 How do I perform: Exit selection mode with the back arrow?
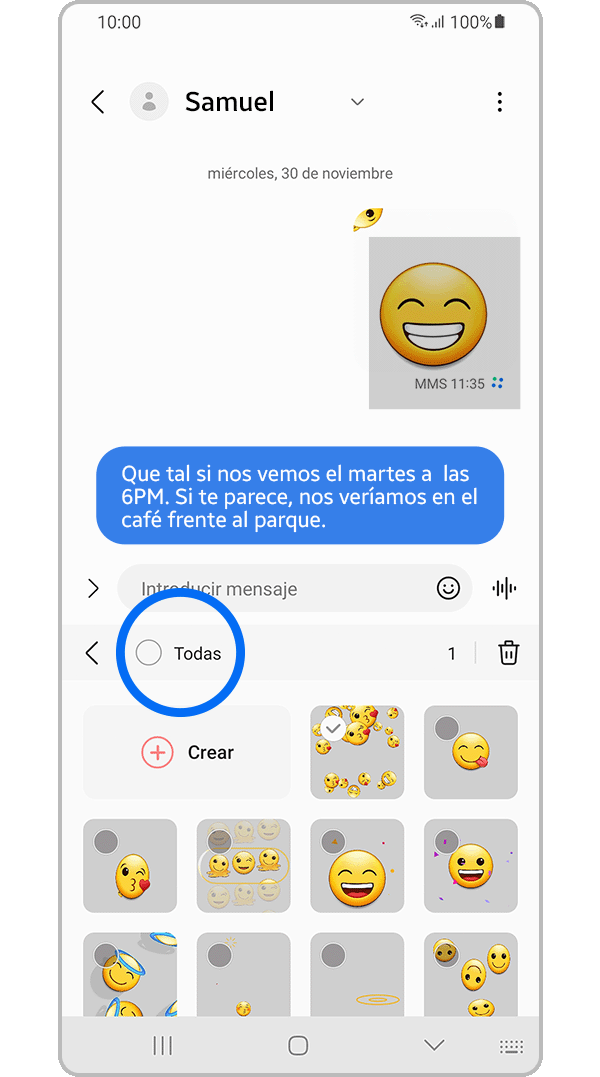92,653
